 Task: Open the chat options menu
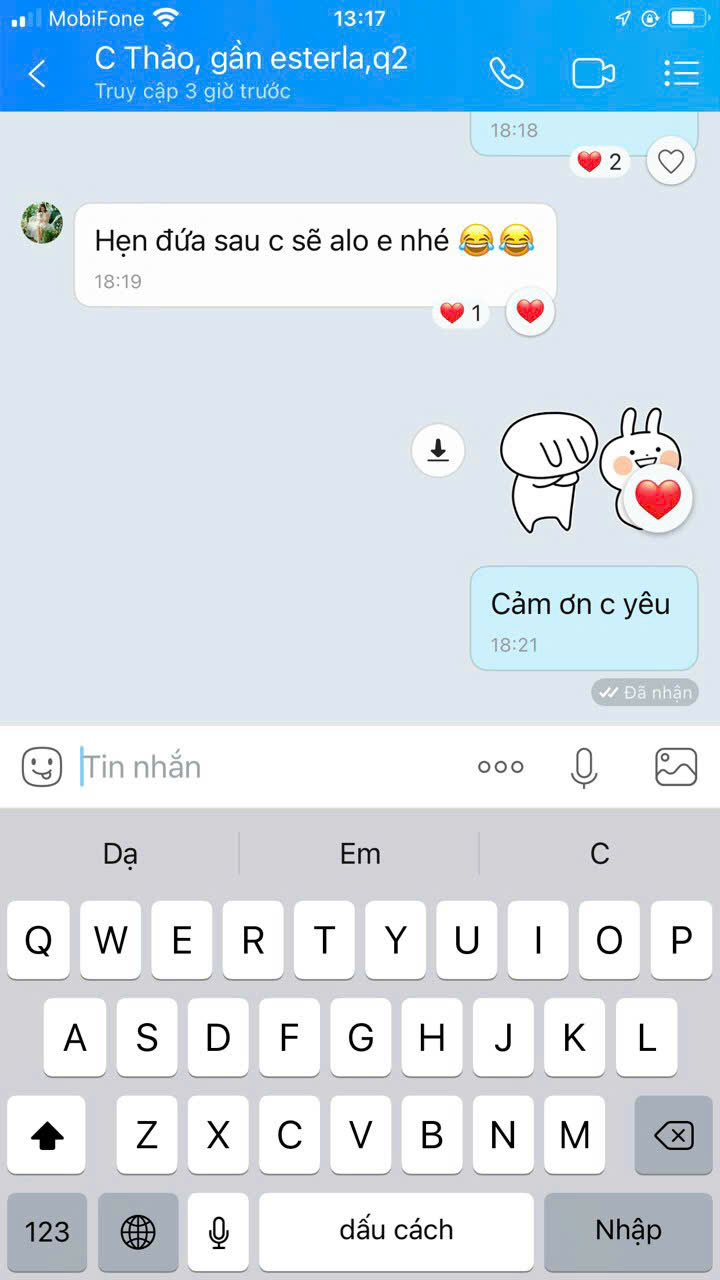[x=681, y=74]
